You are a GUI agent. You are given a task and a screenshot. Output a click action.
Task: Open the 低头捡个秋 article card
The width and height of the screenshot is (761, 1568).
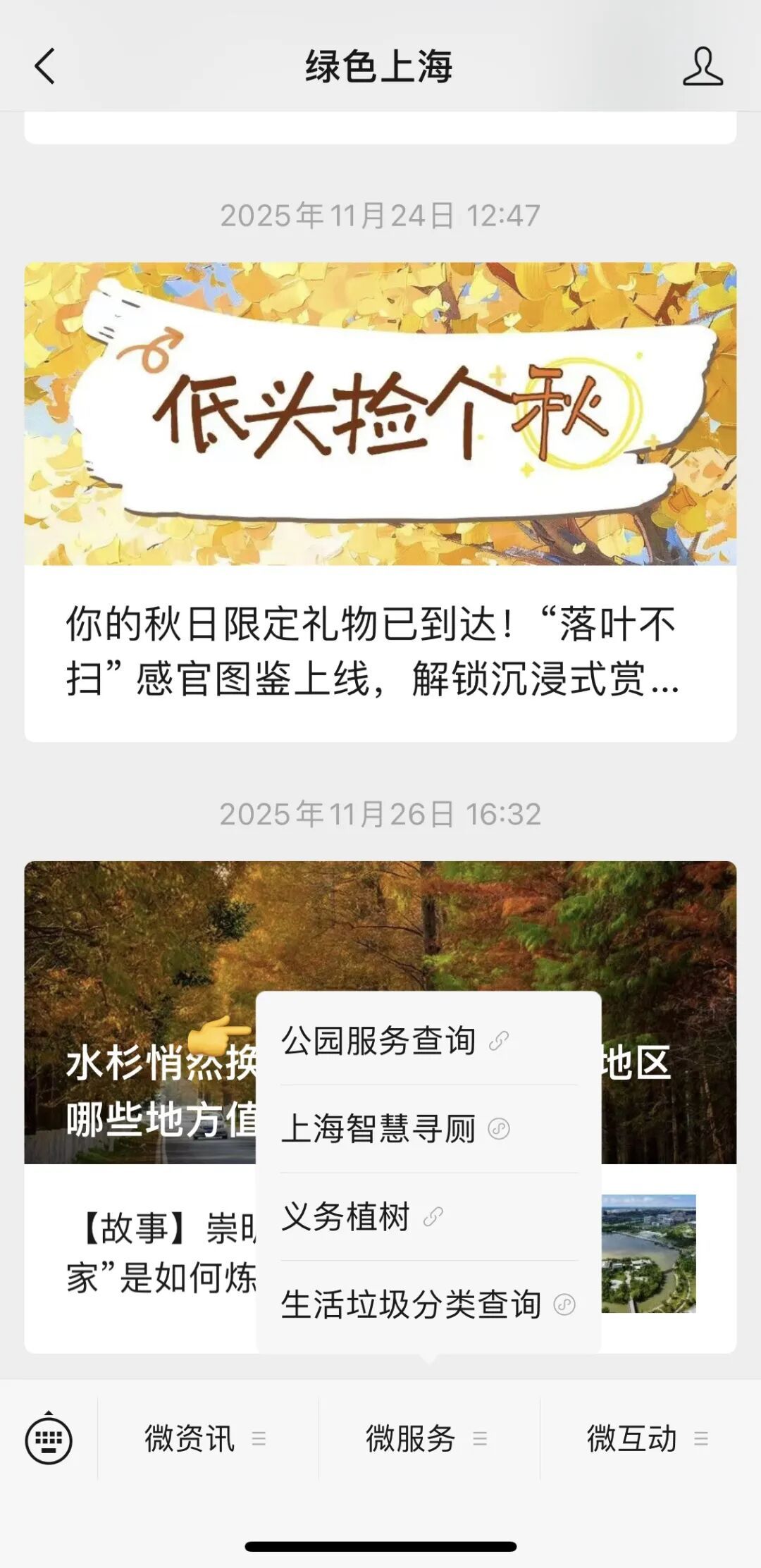pyautogui.click(x=380, y=500)
